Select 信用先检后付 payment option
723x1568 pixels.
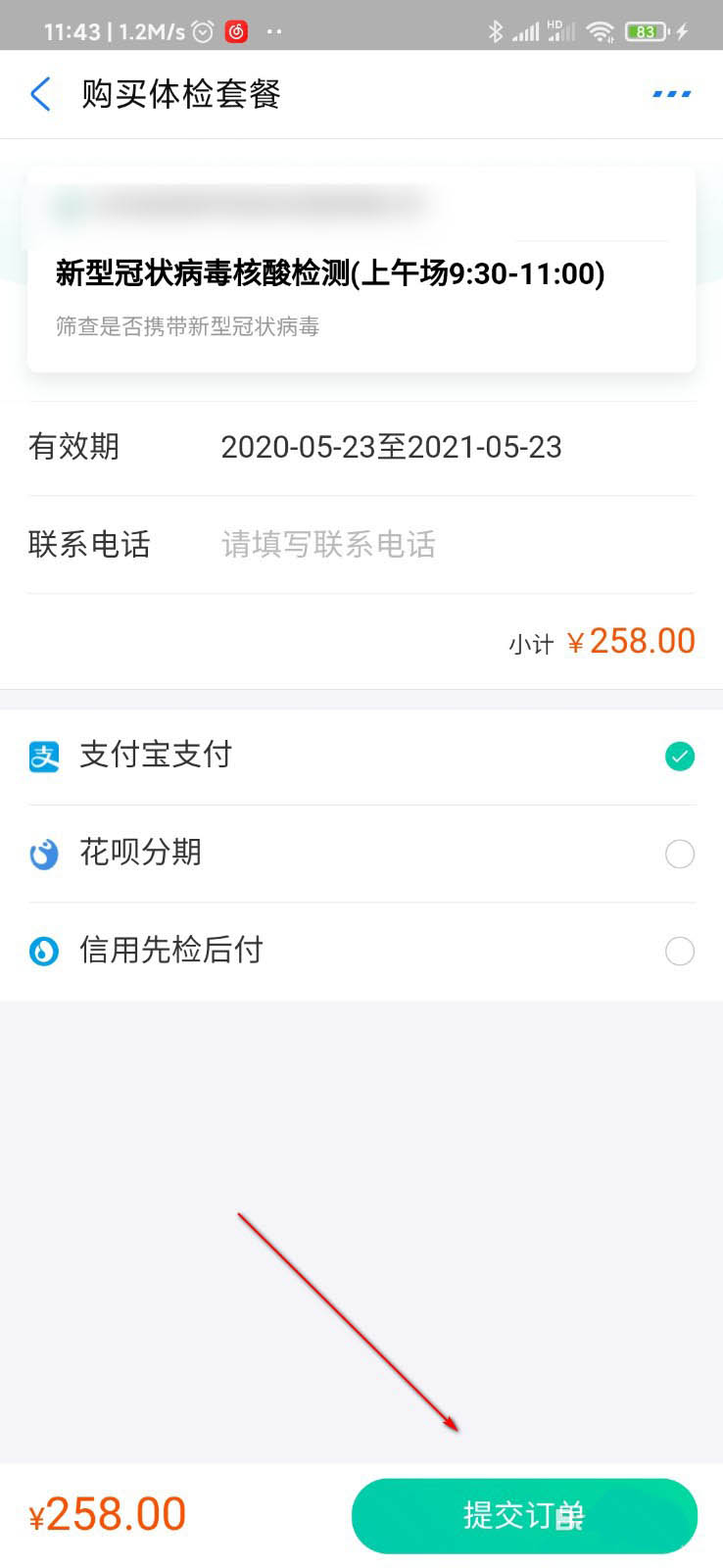click(679, 951)
